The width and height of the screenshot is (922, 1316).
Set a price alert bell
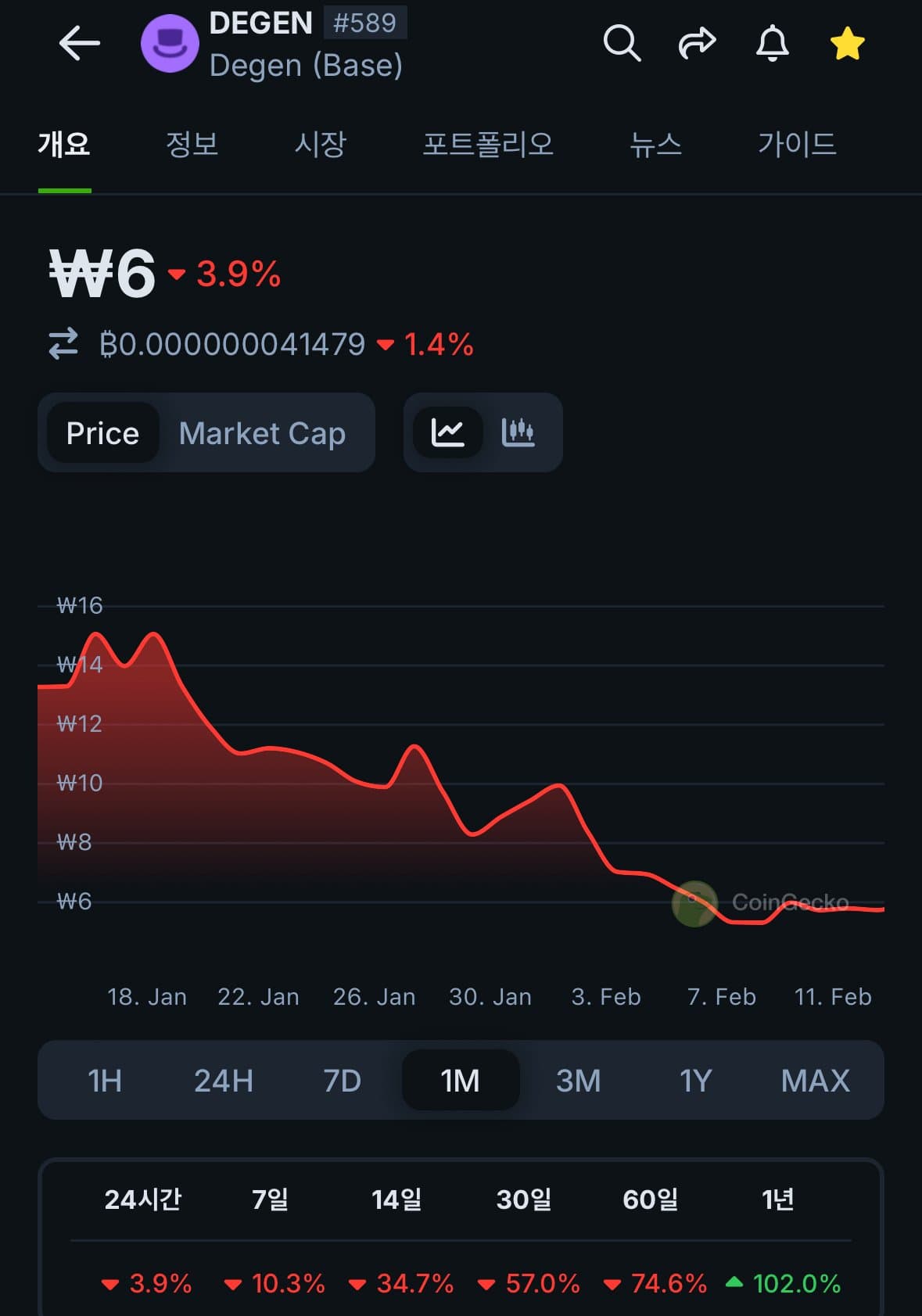point(772,43)
